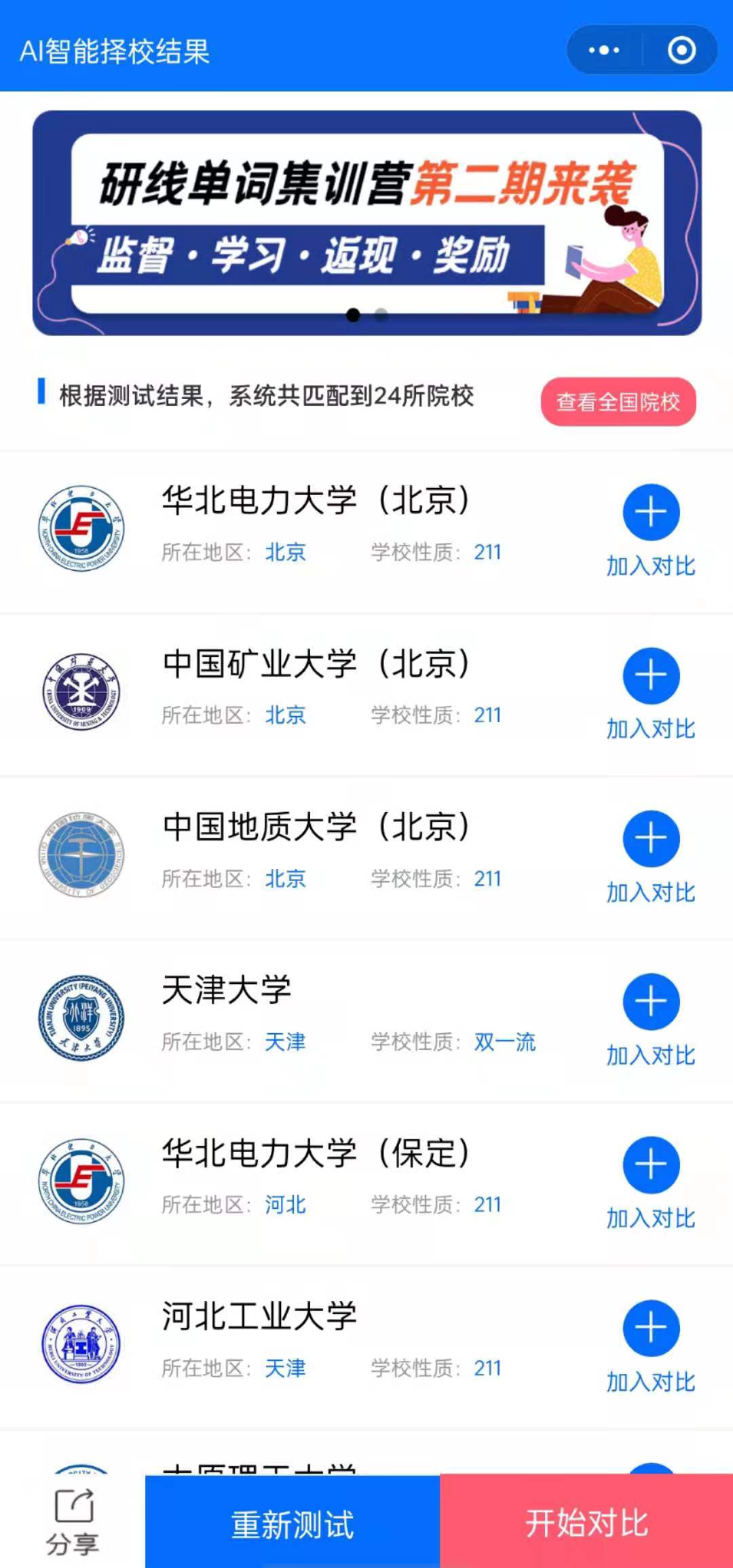Add 中国矿业大学（北京） to comparison

651,676
